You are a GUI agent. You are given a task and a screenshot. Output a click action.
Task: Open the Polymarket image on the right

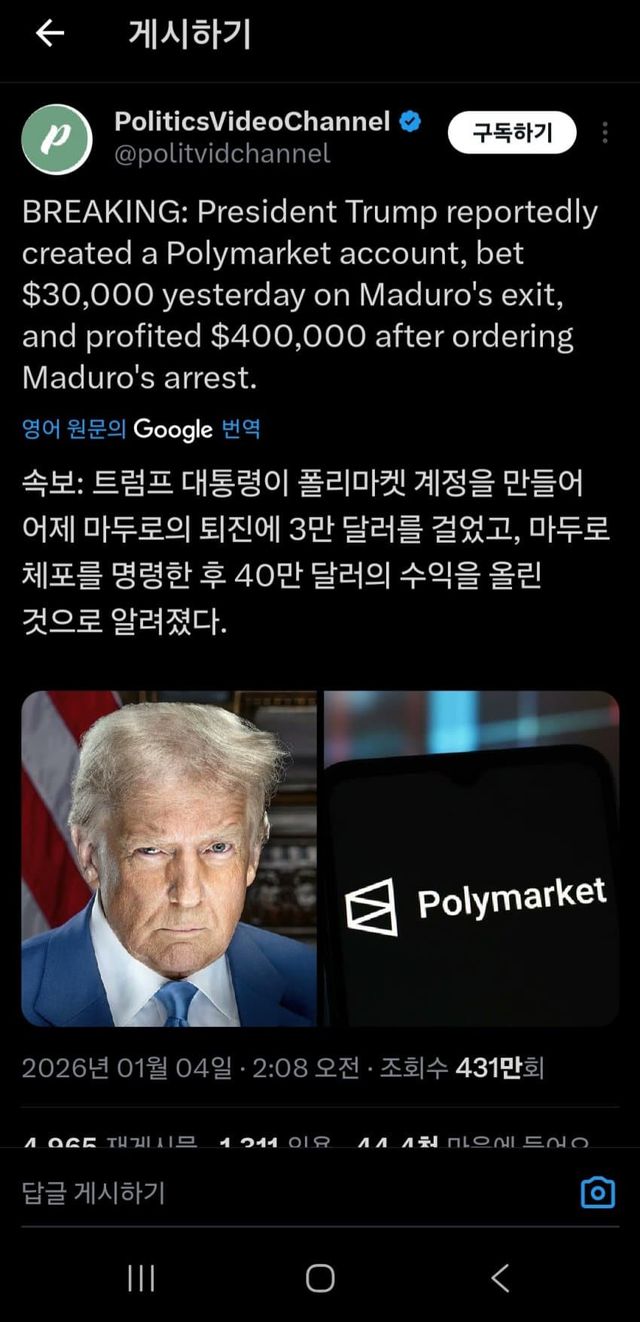tap(471, 858)
